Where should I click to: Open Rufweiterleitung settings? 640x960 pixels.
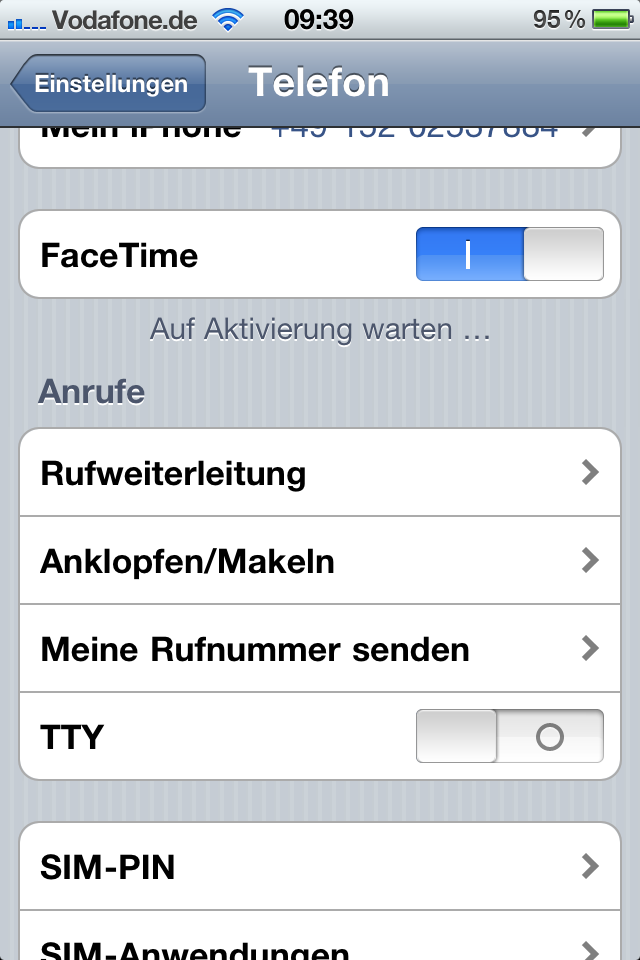(320, 473)
